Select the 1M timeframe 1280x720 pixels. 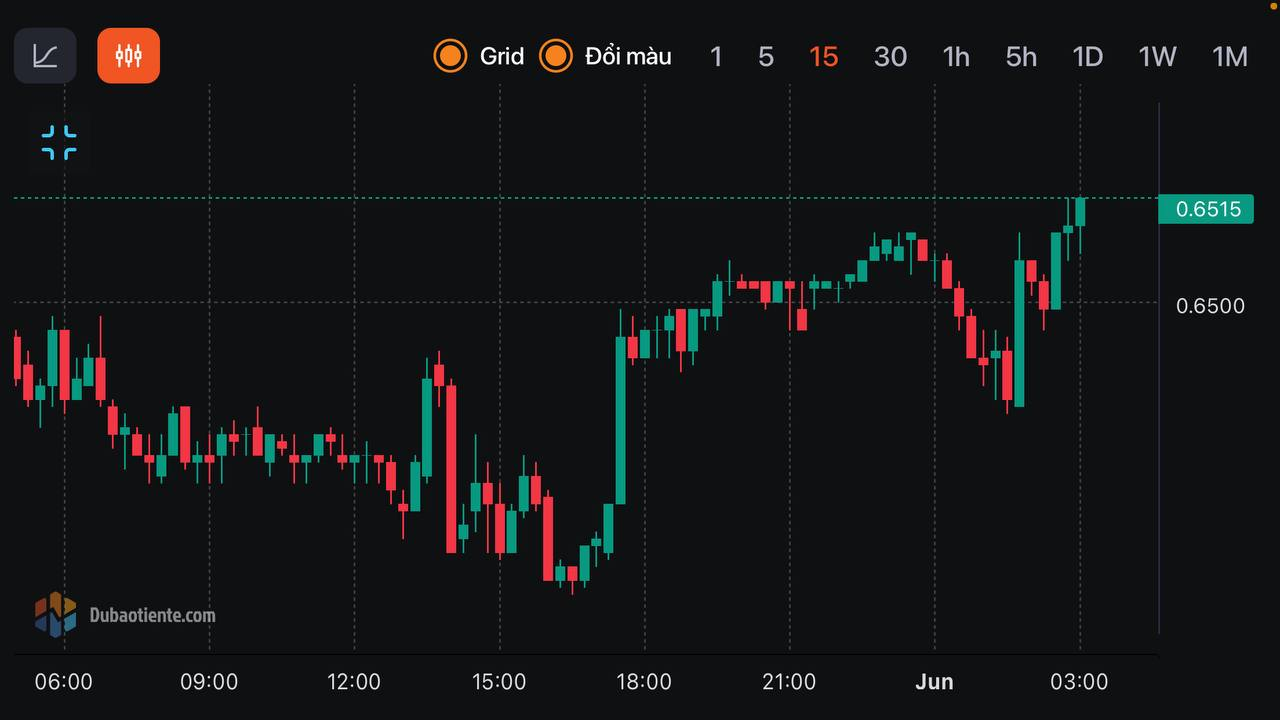(x=1230, y=57)
